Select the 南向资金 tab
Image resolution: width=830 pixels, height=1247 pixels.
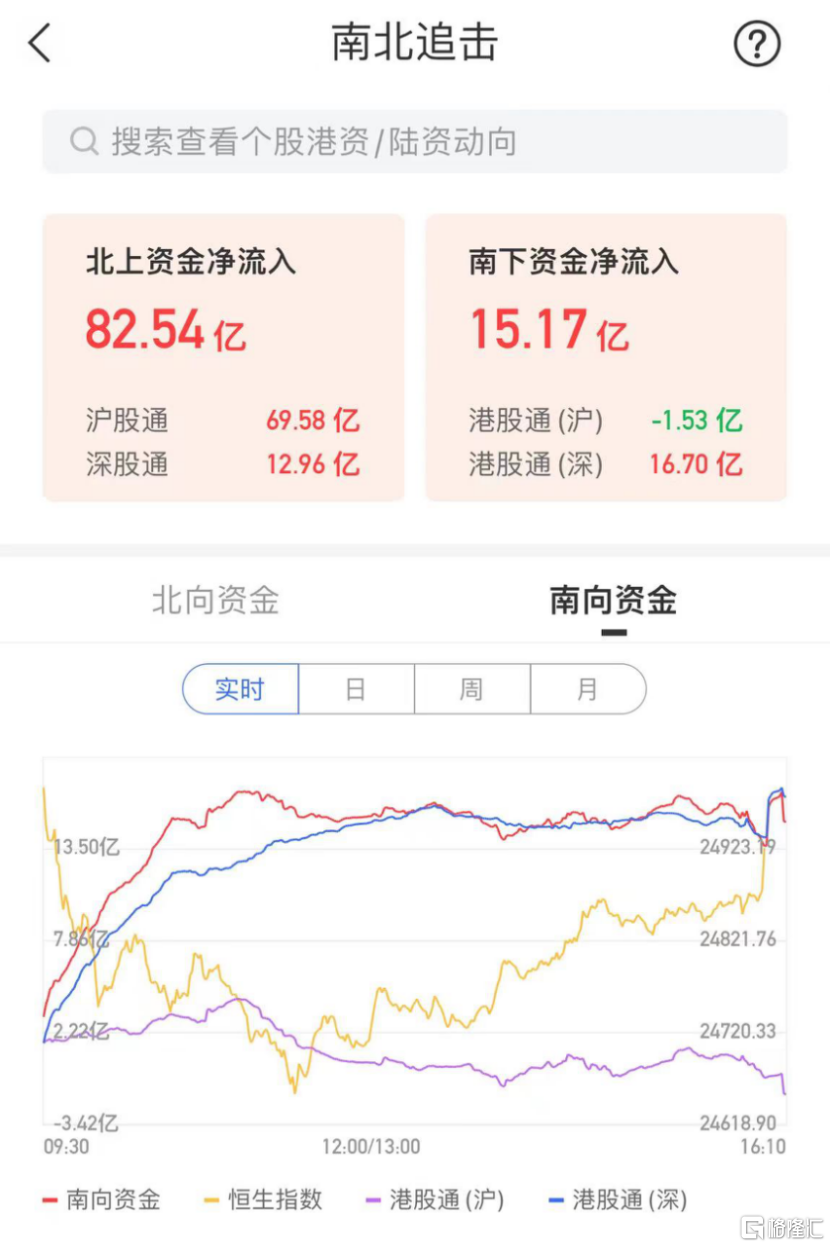tap(613, 600)
